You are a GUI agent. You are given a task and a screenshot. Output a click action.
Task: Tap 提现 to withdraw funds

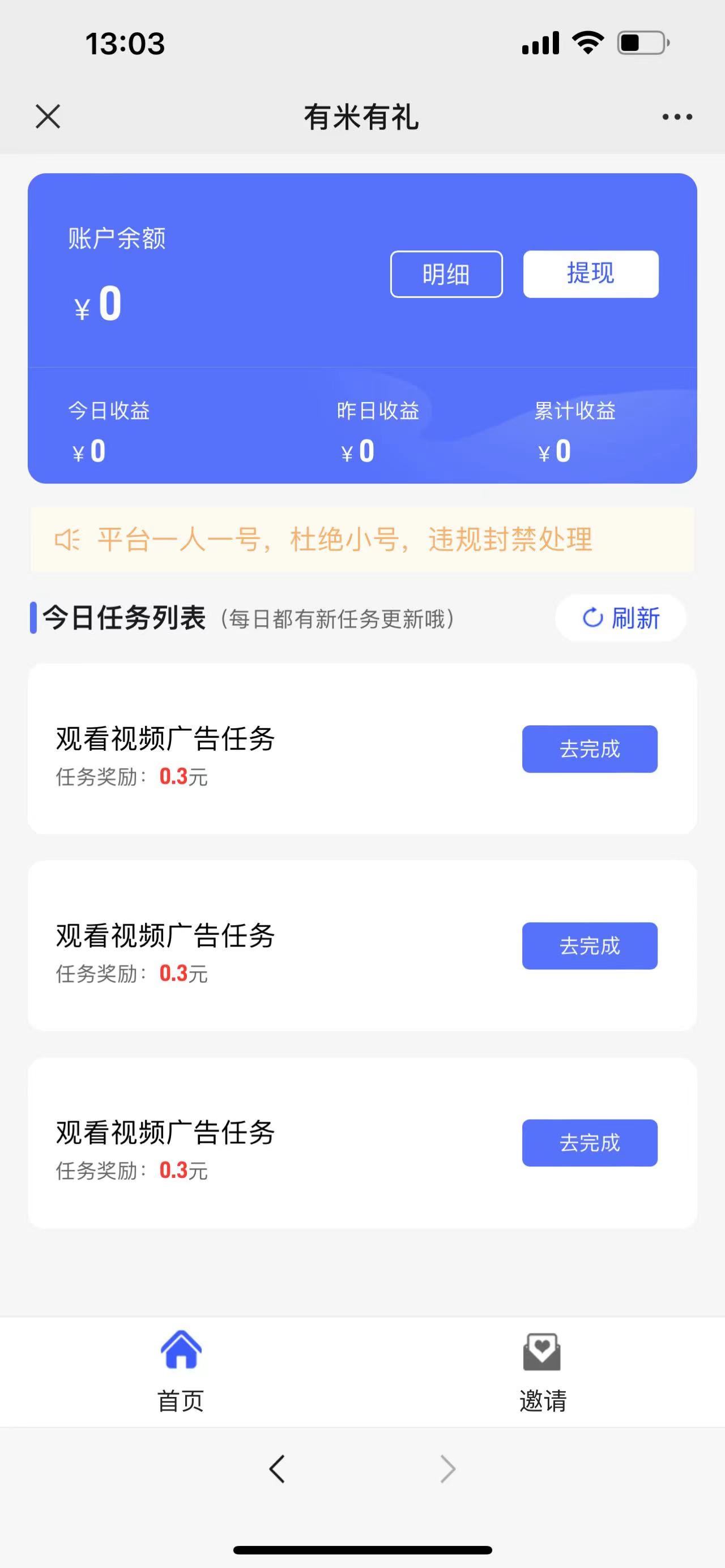coord(590,274)
